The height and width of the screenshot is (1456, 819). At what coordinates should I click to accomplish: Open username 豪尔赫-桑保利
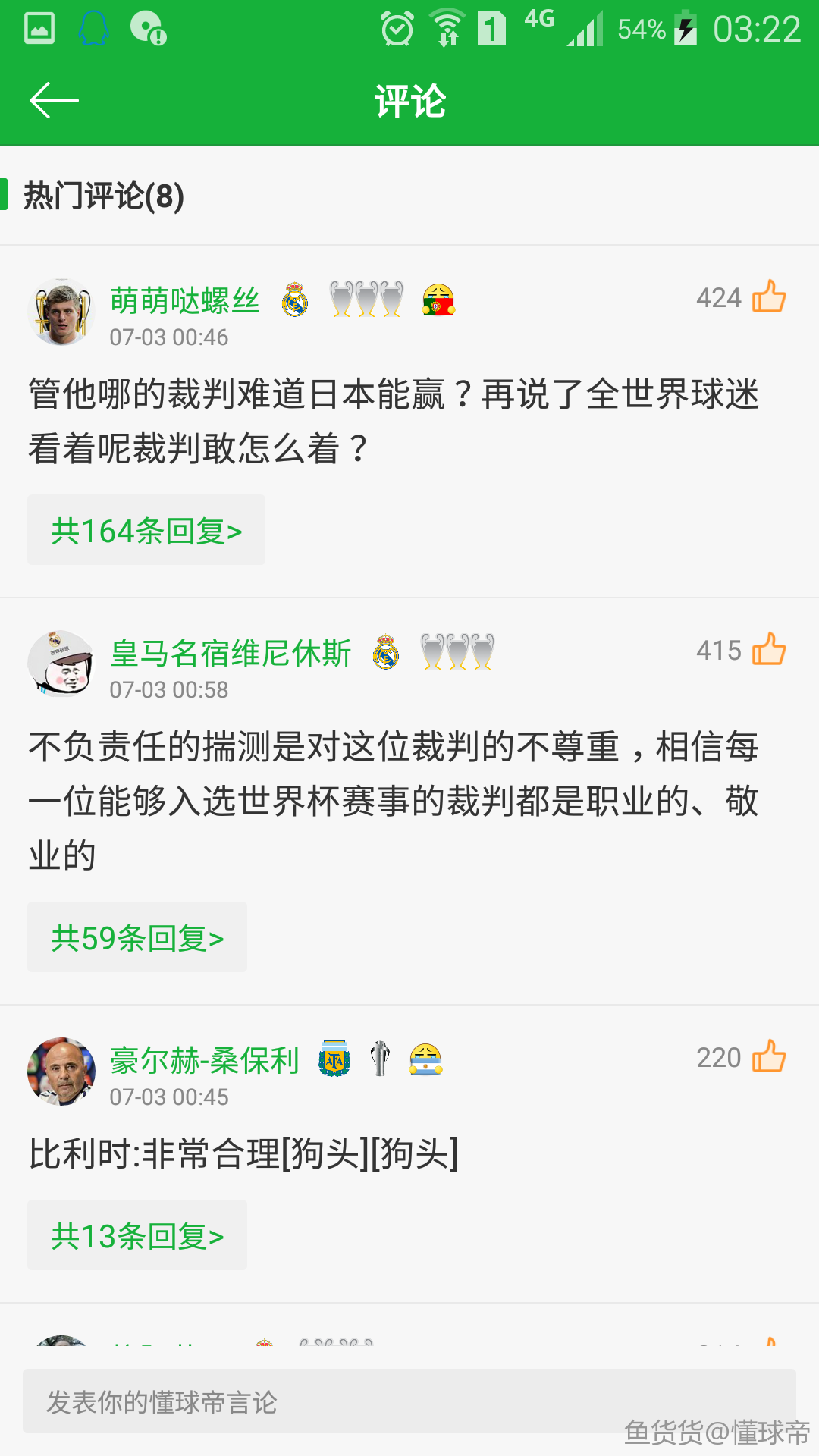point(205,1060)
